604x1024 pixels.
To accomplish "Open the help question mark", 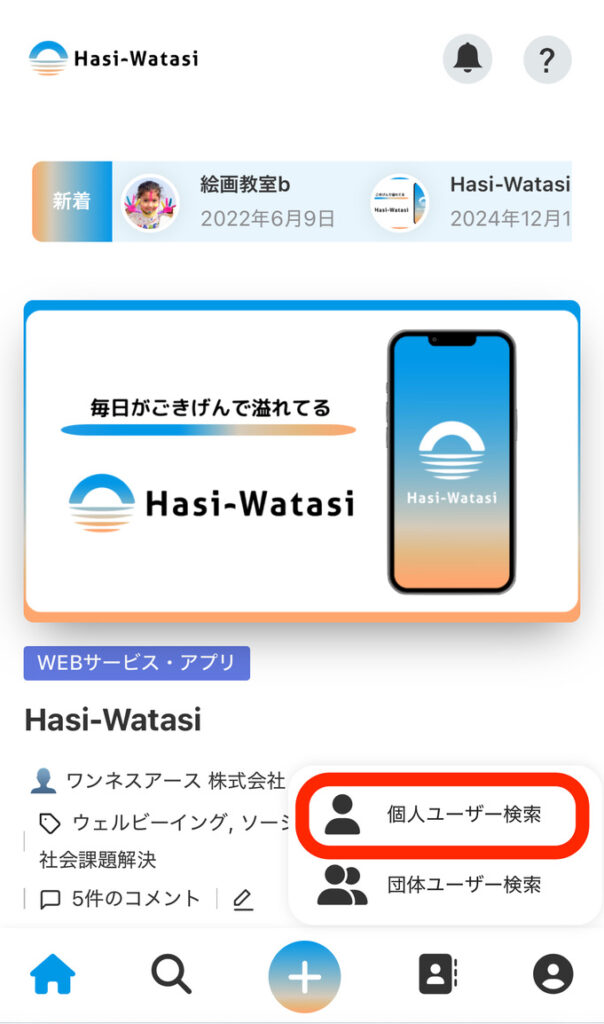I will 547,59.
